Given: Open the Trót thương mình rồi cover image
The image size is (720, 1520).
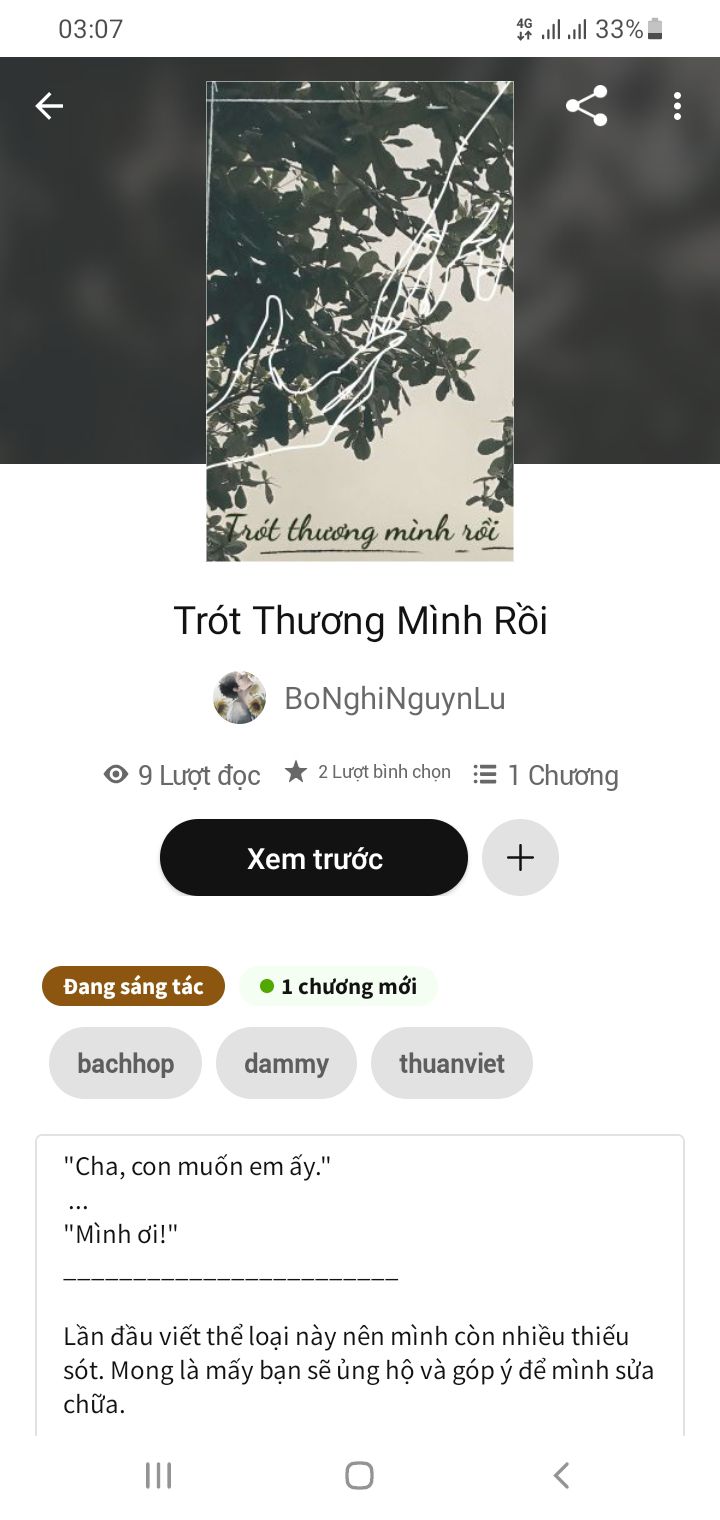Looking at the screenshot, I should [360, 321].
